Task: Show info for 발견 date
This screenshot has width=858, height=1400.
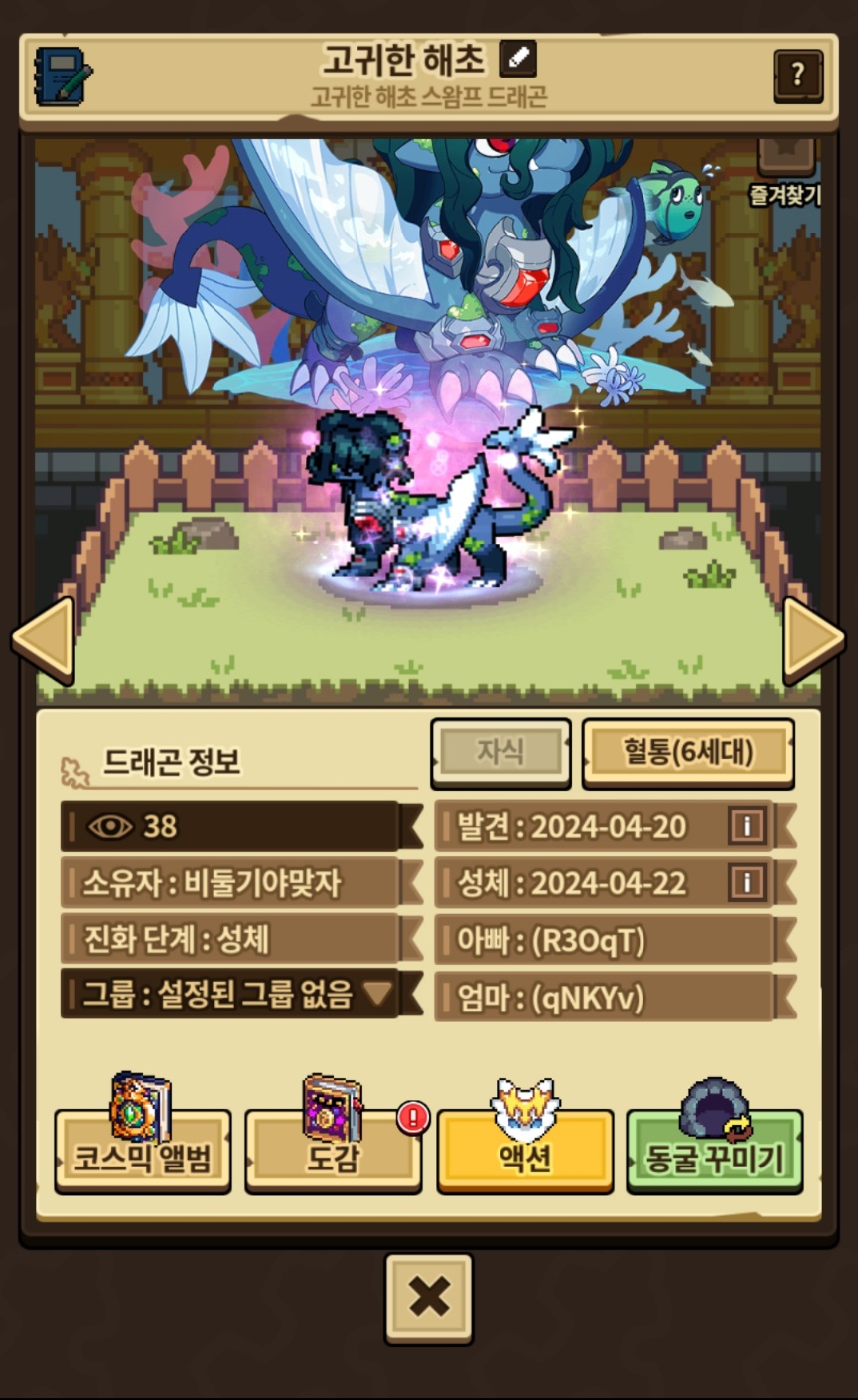Action: coord(746,827)
